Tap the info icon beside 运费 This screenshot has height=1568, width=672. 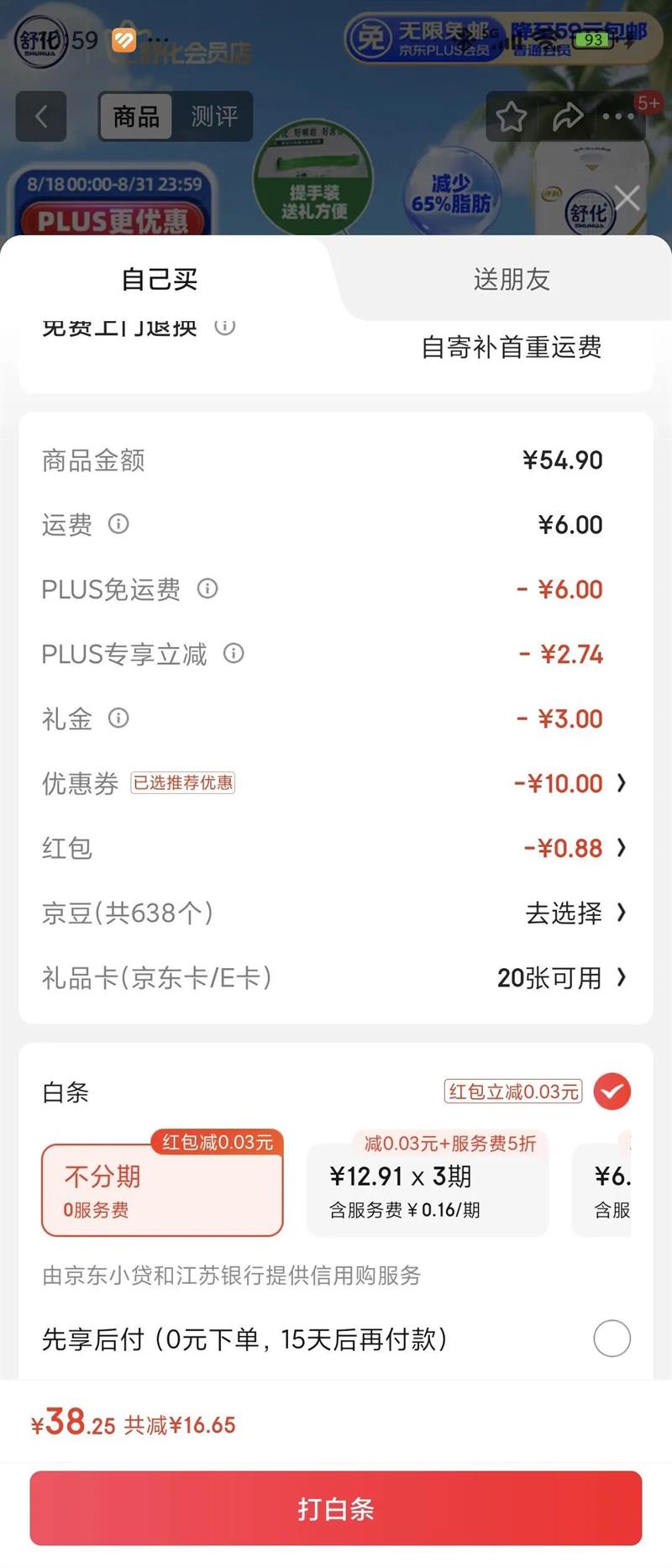(x=118, y=524)
